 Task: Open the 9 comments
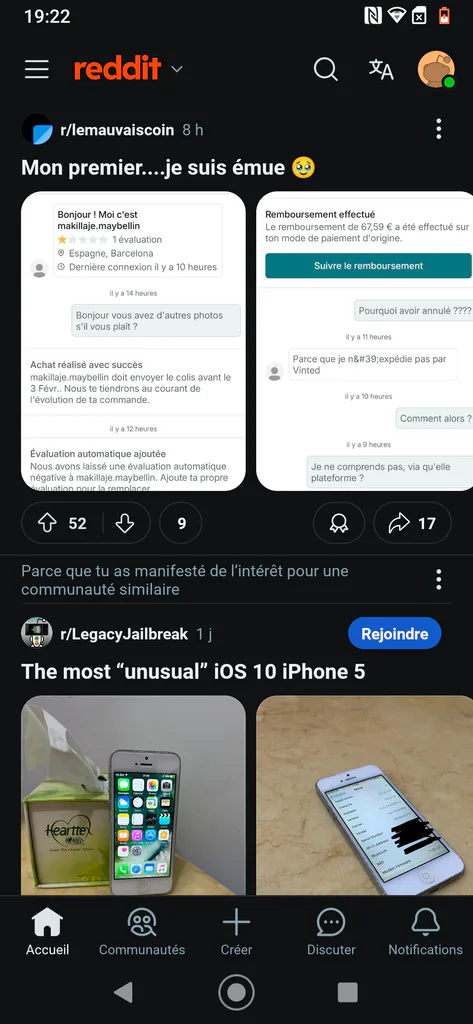point(181,523)
